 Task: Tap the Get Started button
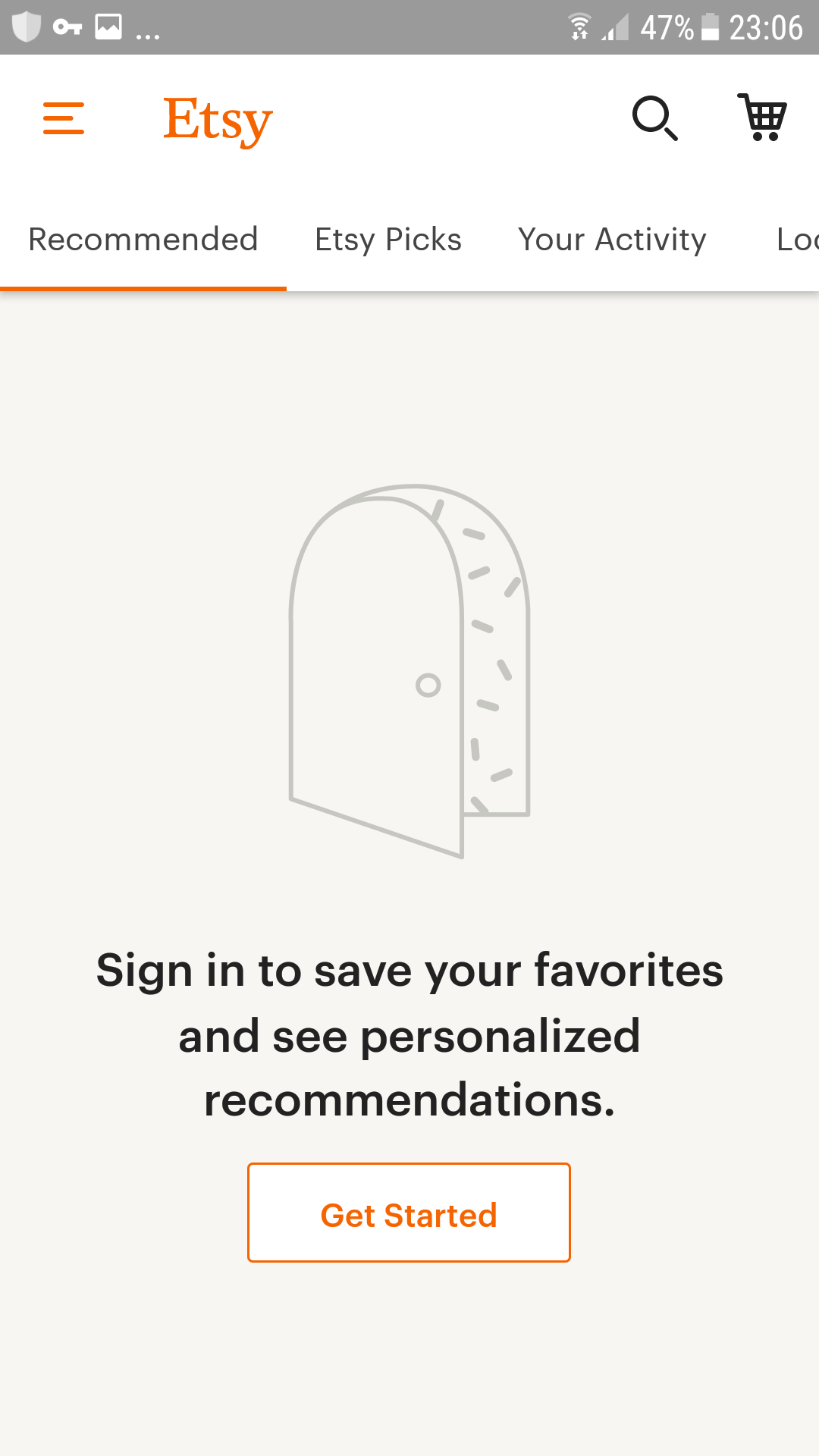tap(409, 1213)
